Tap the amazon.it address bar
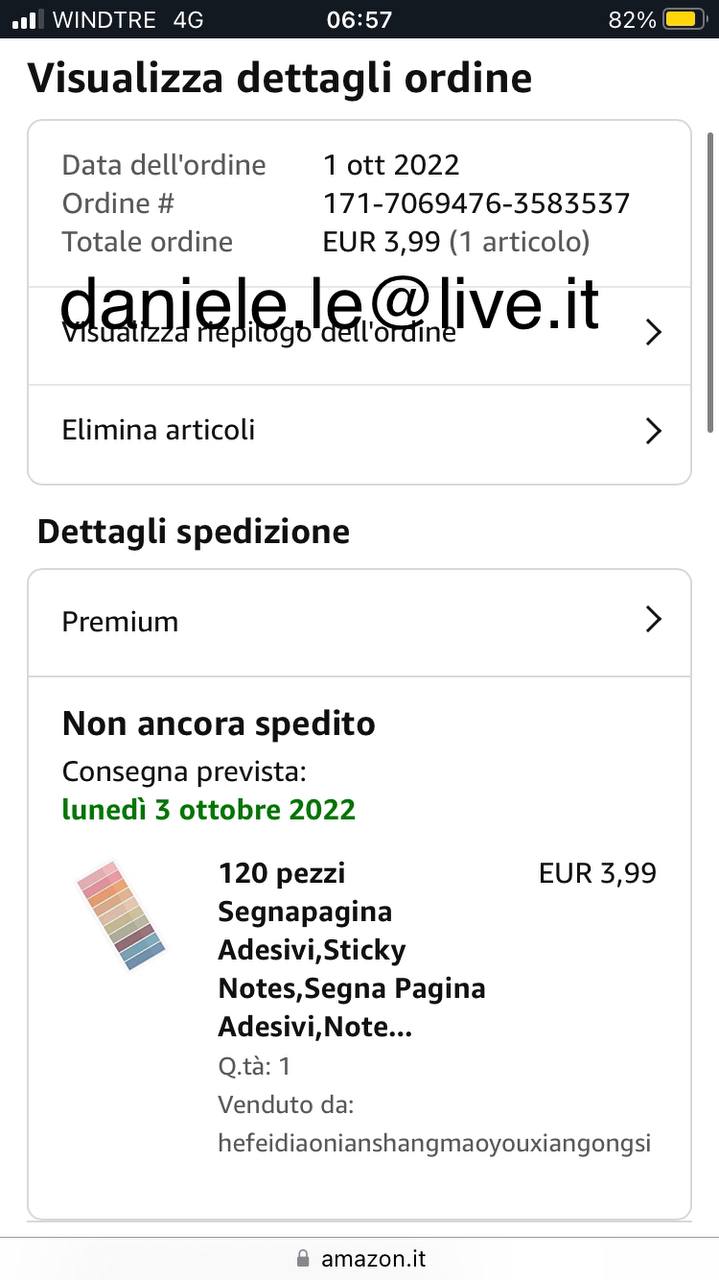This screenshot has height=1280, width=719. click(360, 1258)
